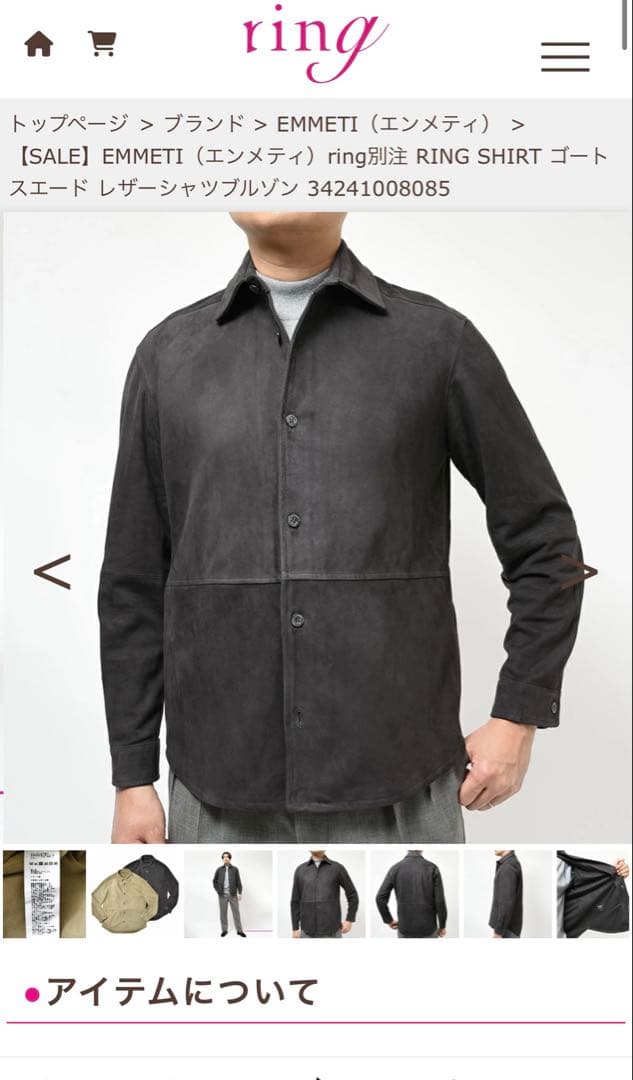
Task: Select the side view thumbnail
Action: click(506, 894)
